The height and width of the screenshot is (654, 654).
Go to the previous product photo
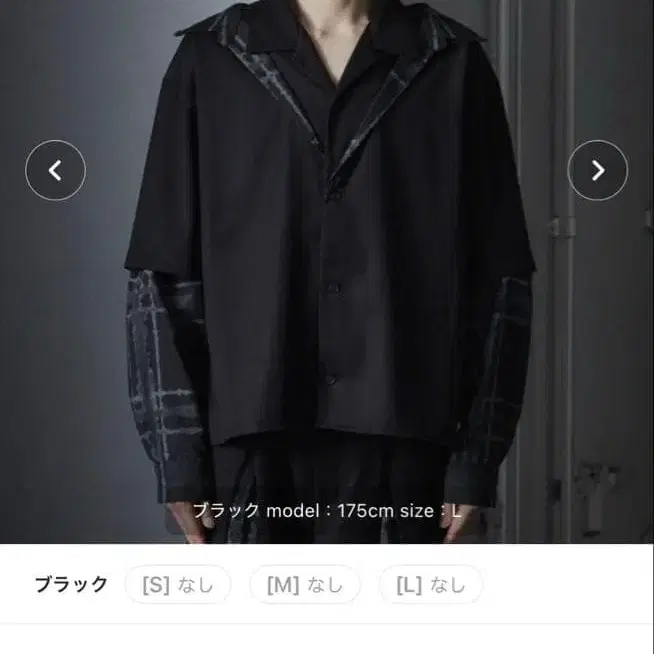[x=55, y=170]
